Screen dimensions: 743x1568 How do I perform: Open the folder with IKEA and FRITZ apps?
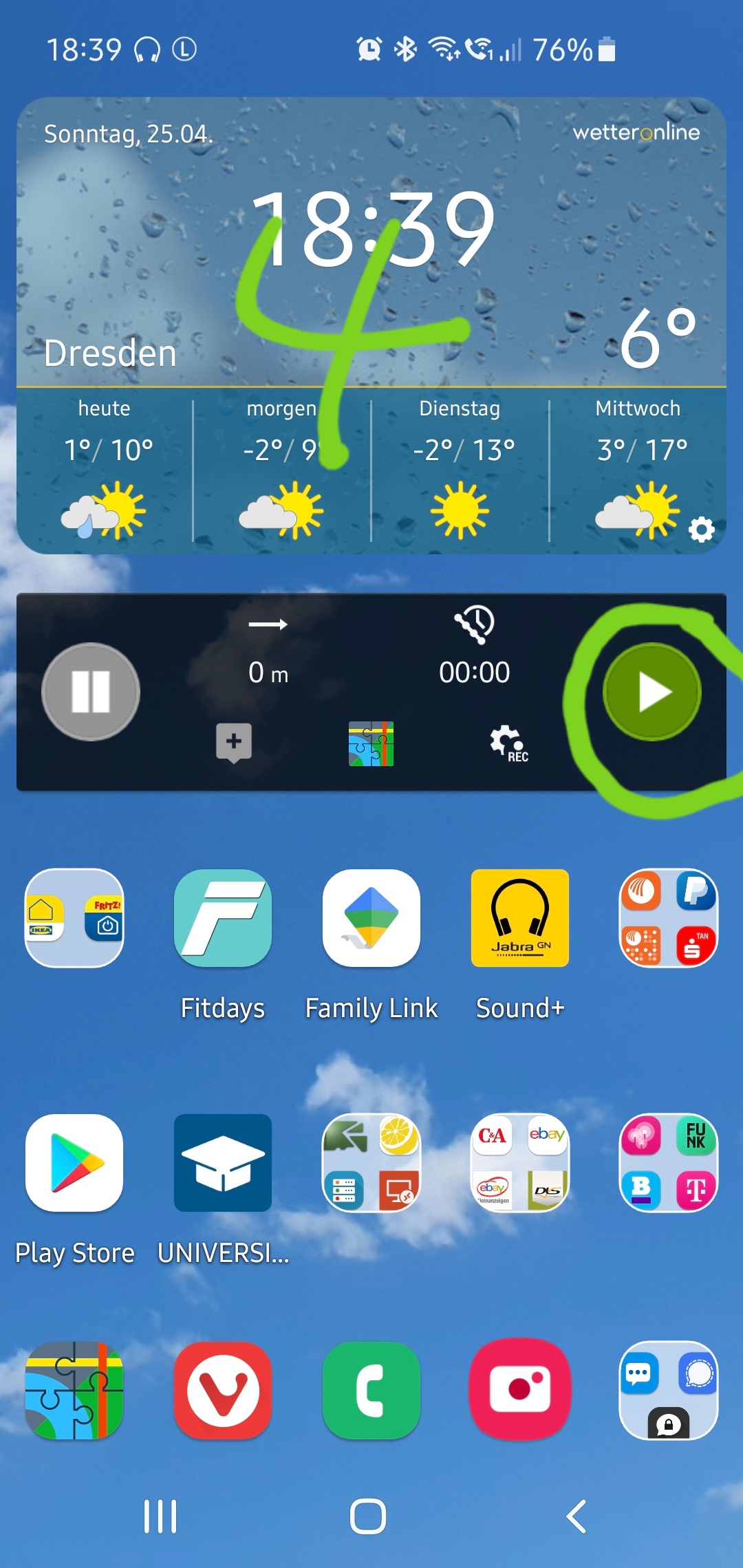pyautogui.click(x=74, y=918)
